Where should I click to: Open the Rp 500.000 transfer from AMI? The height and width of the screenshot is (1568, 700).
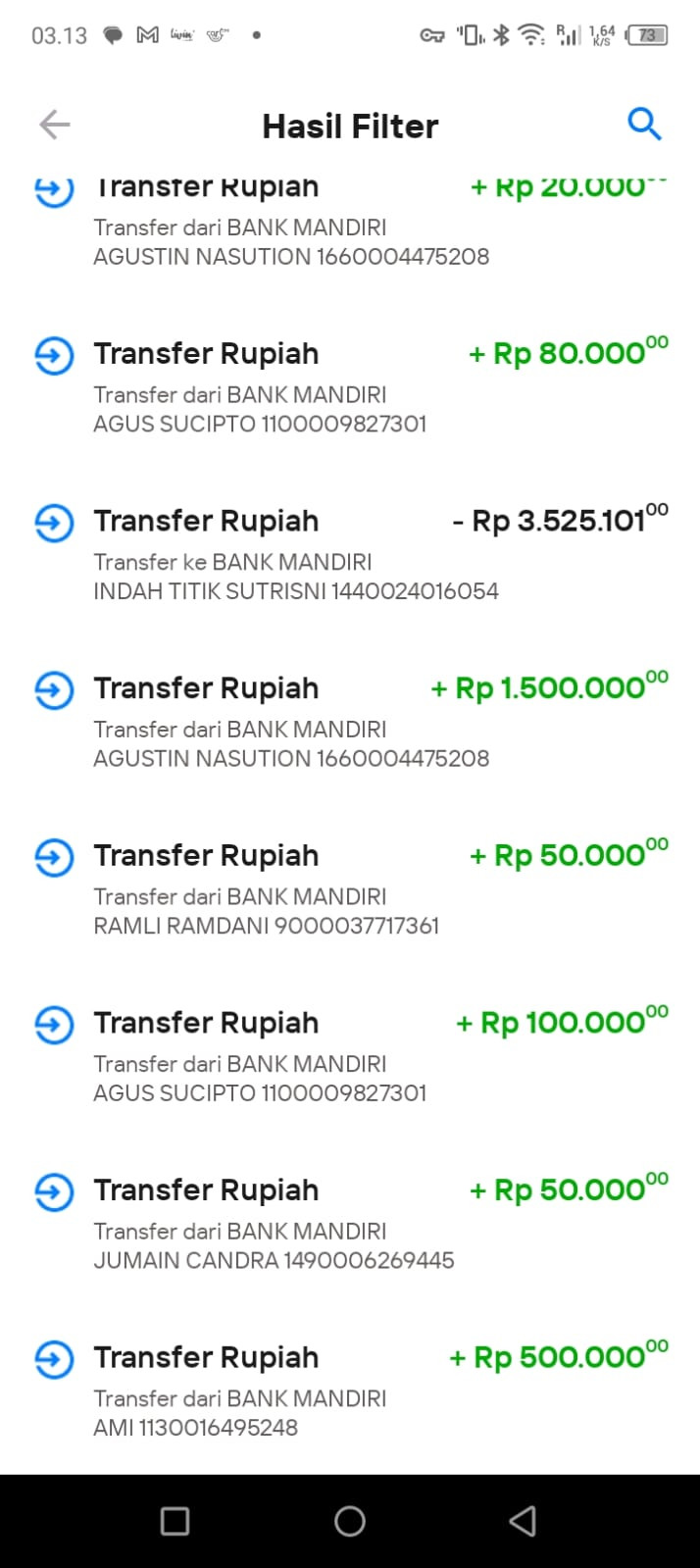point(350,1391)
